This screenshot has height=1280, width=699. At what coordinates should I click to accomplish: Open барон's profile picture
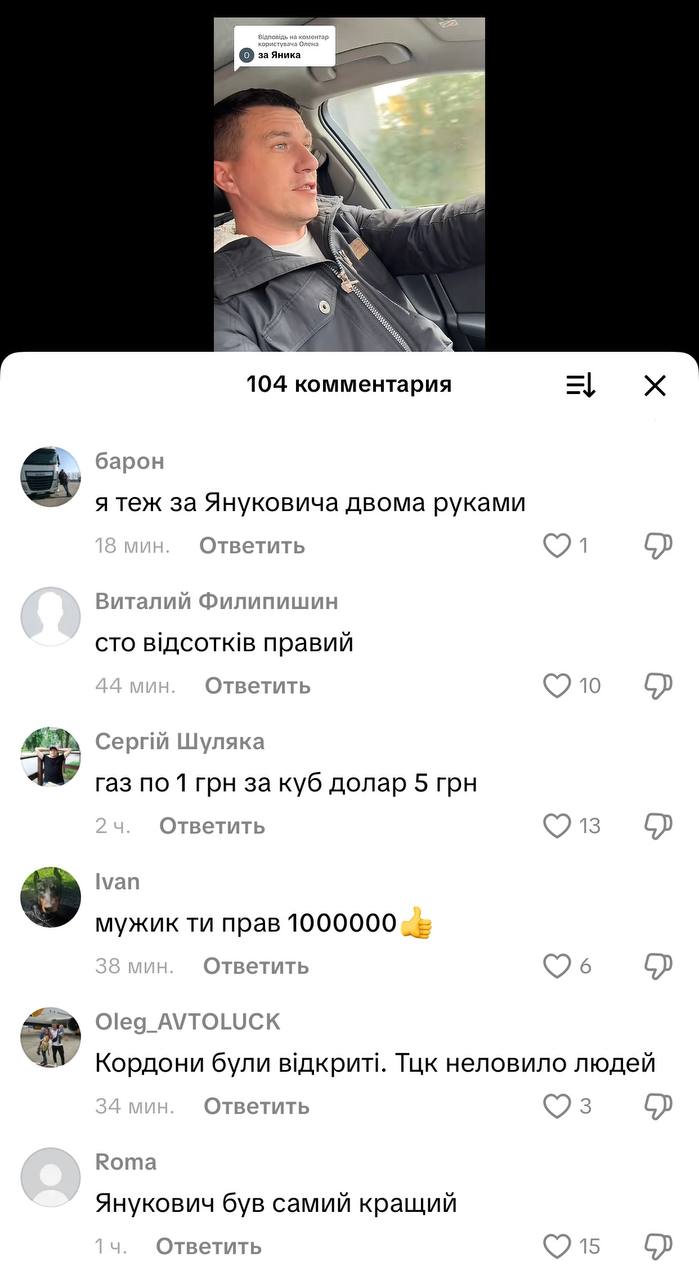(x=50, y=476)
